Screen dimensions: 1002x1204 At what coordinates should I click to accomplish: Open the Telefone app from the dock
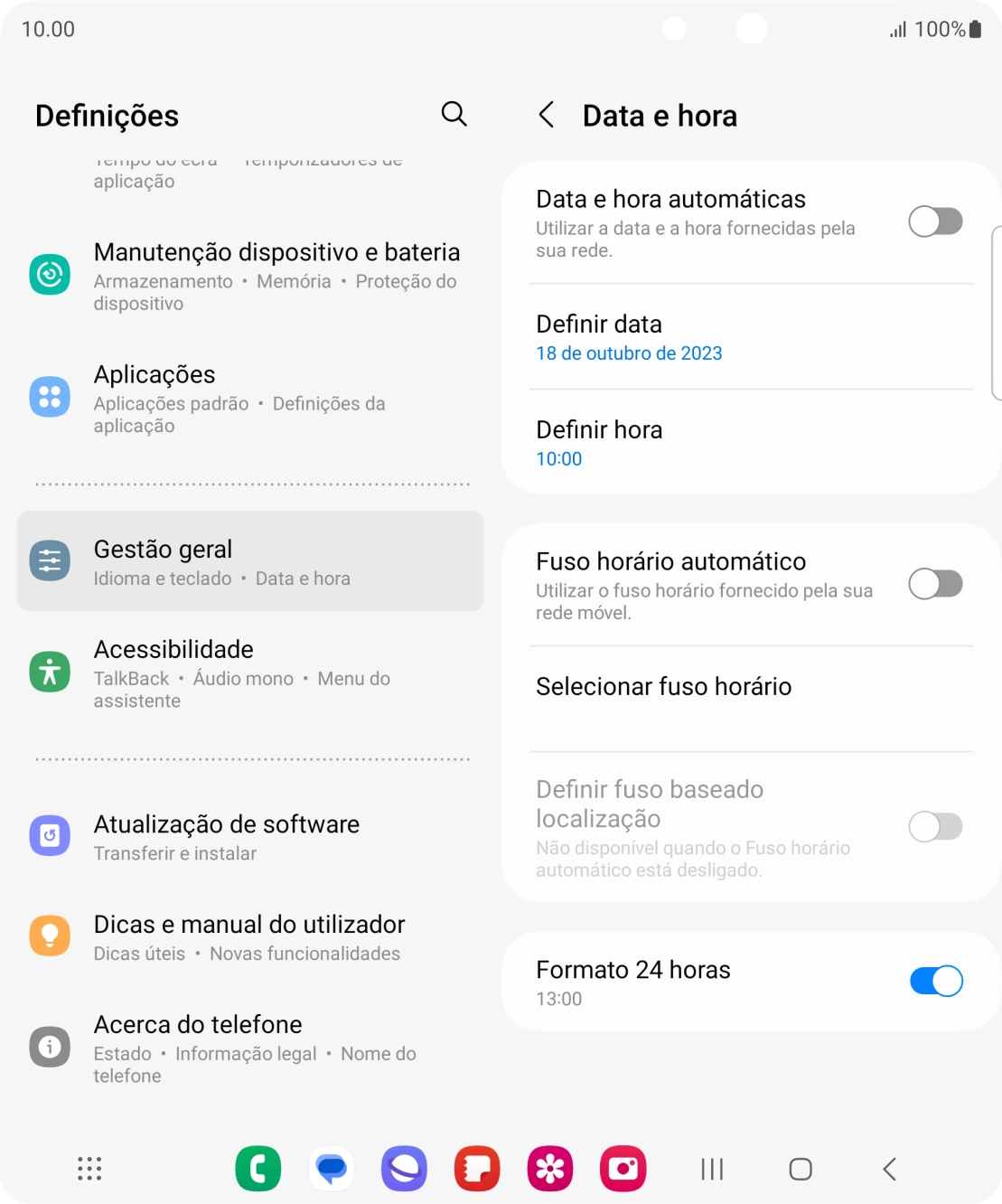258,1168
